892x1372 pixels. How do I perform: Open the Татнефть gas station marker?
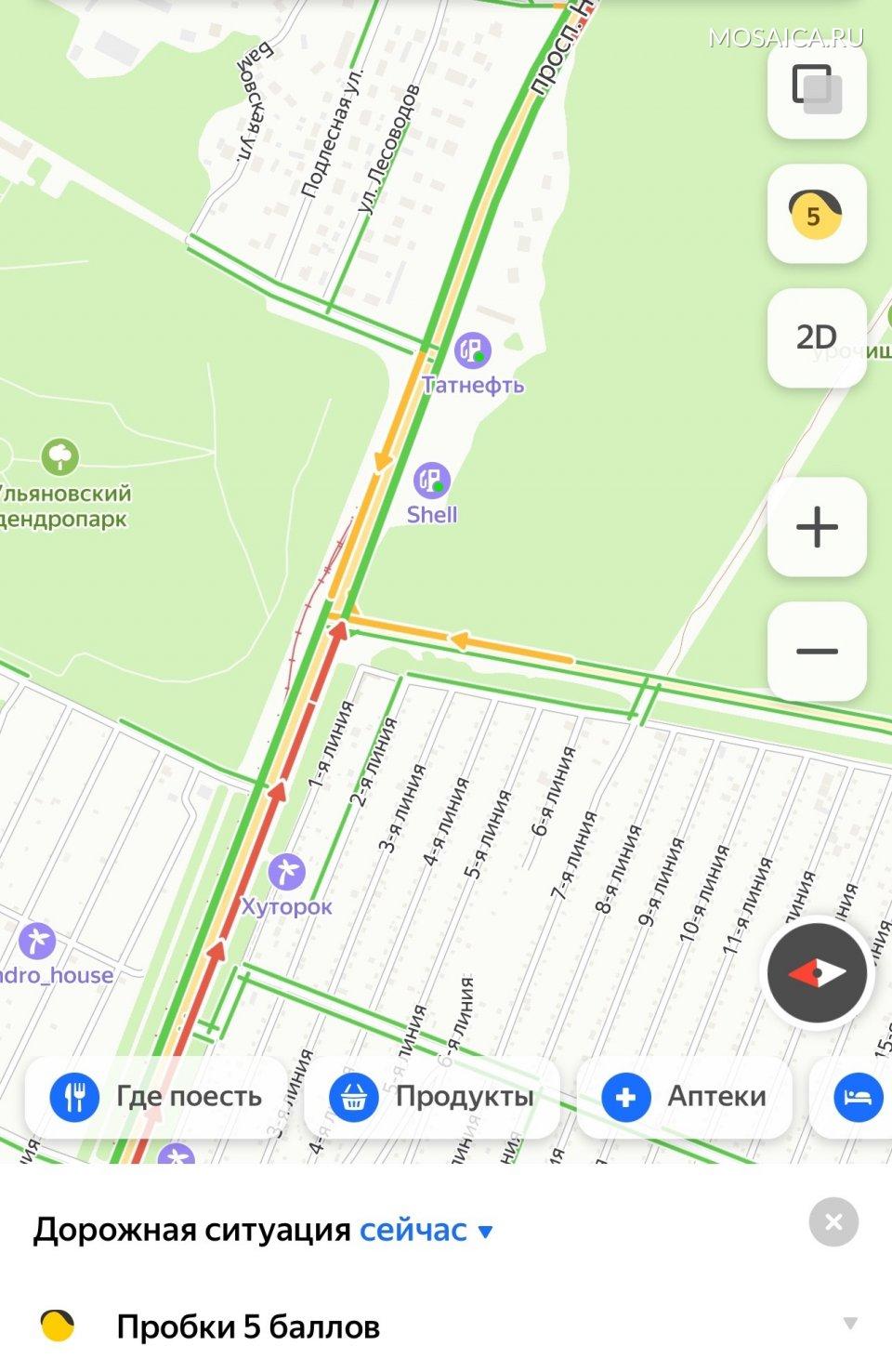pyautogui.click(x=472, y=351)
